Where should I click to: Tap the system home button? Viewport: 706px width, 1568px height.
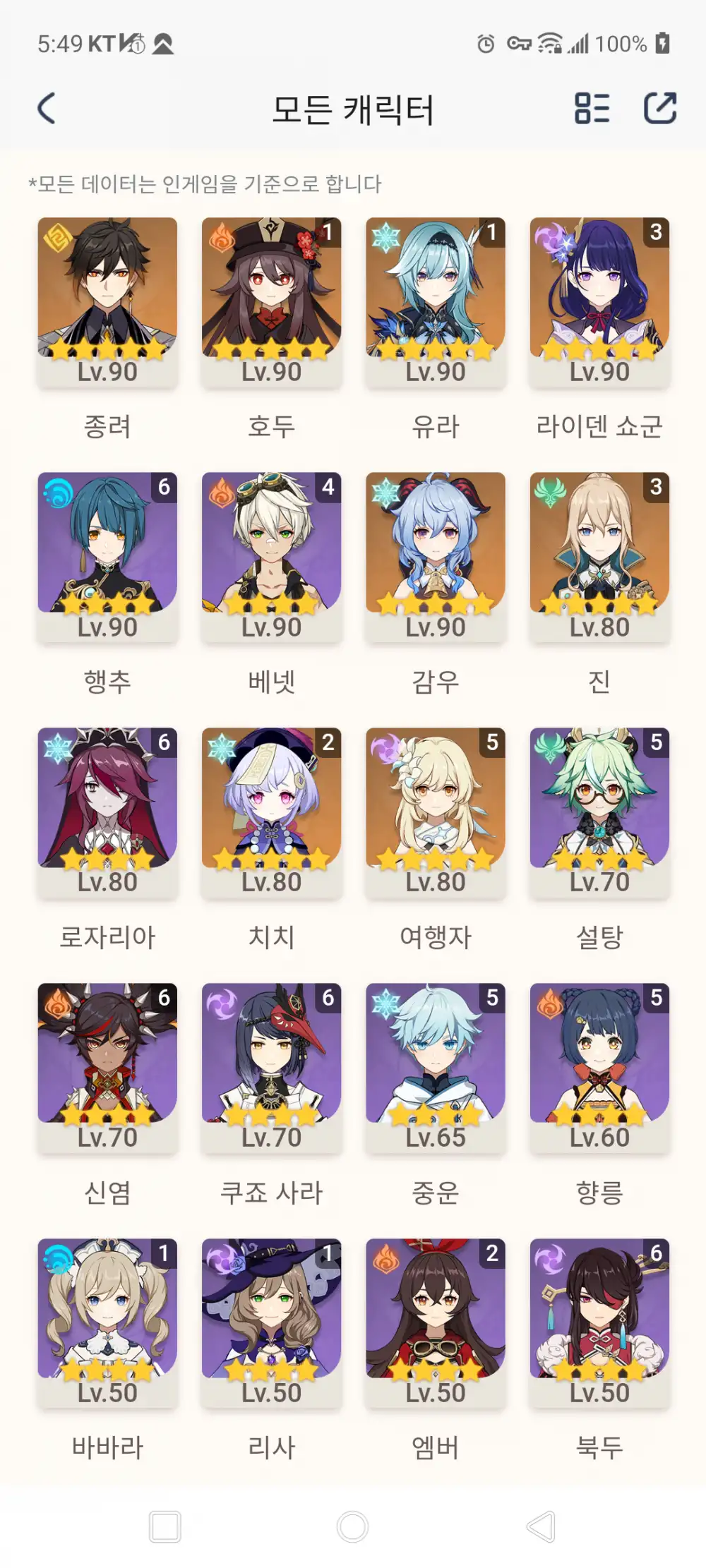click(353, 1527)
